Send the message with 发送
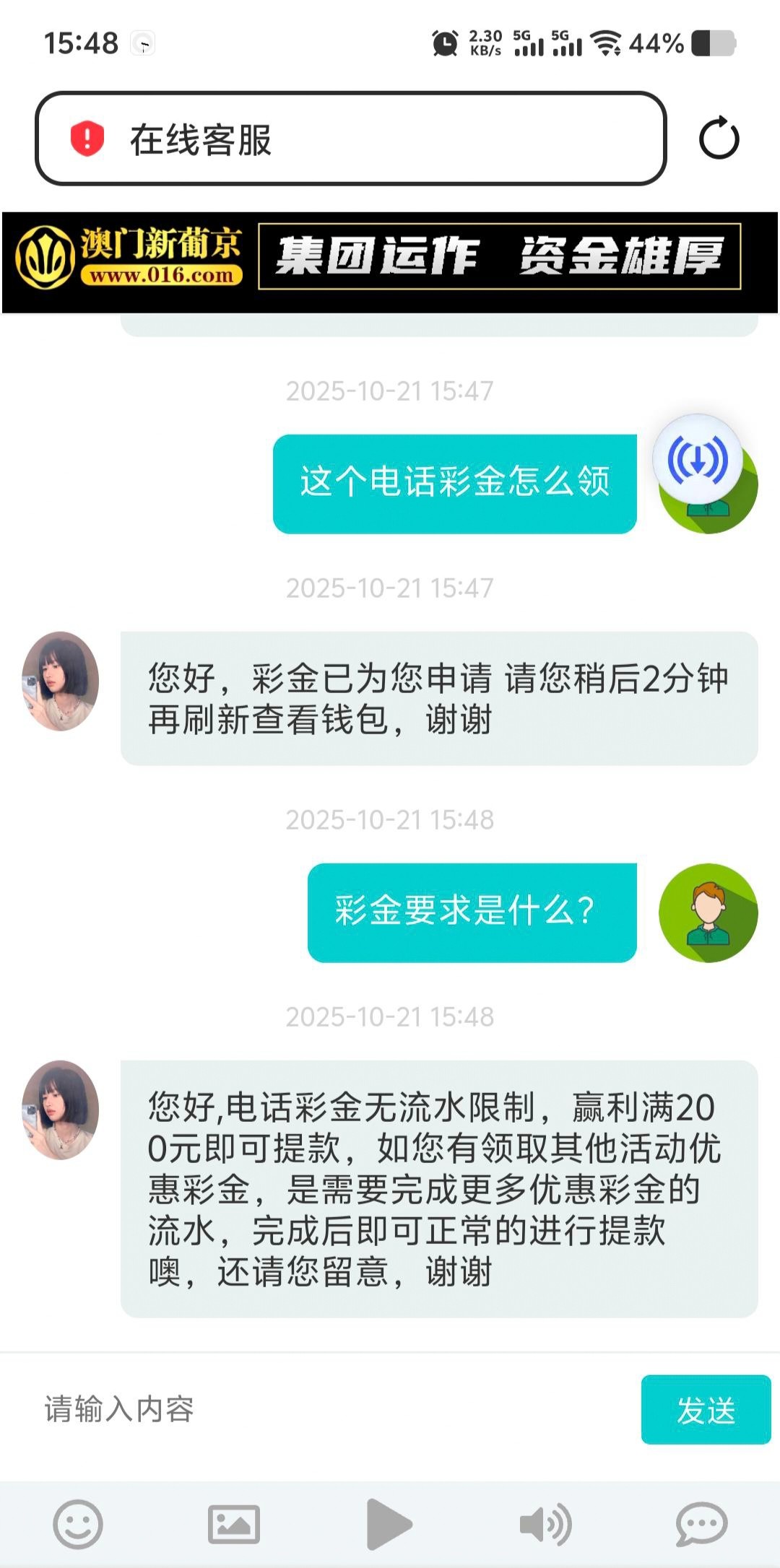The width and height of the screenshot is (780, 1568). coord(706,1409)
